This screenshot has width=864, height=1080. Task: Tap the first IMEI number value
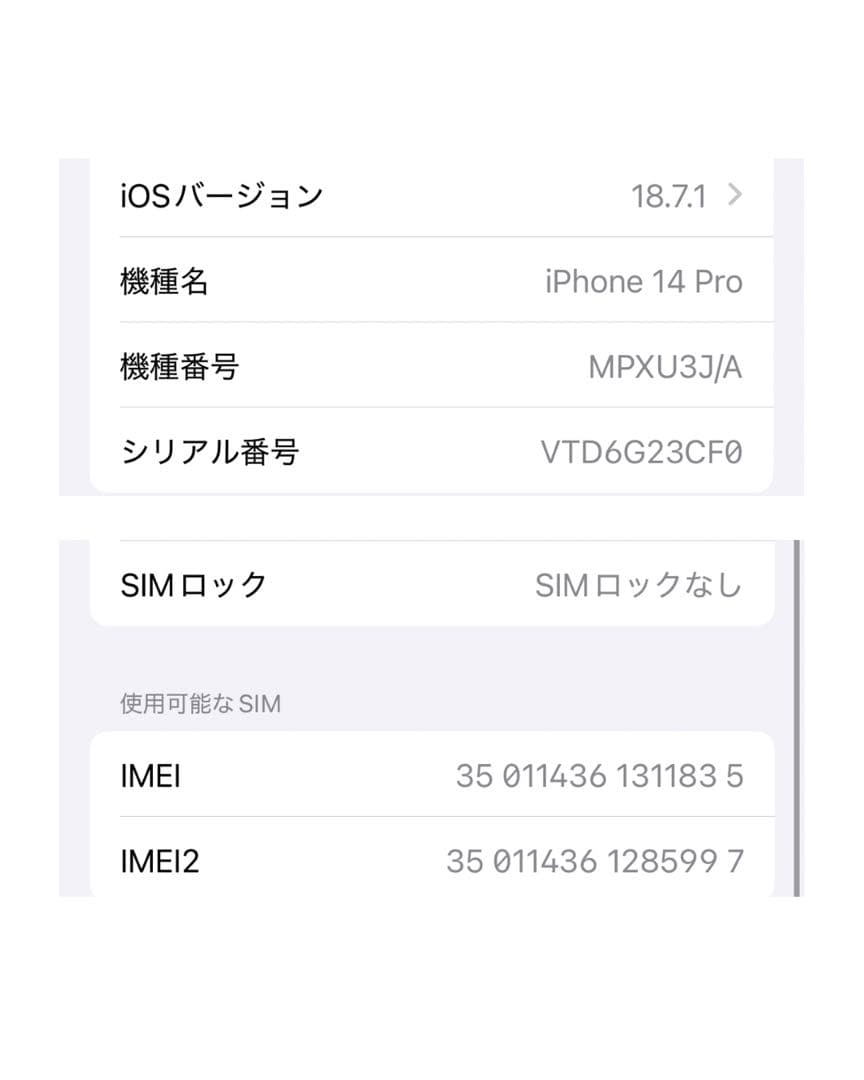pyautogui.click(x=599, y=775)
